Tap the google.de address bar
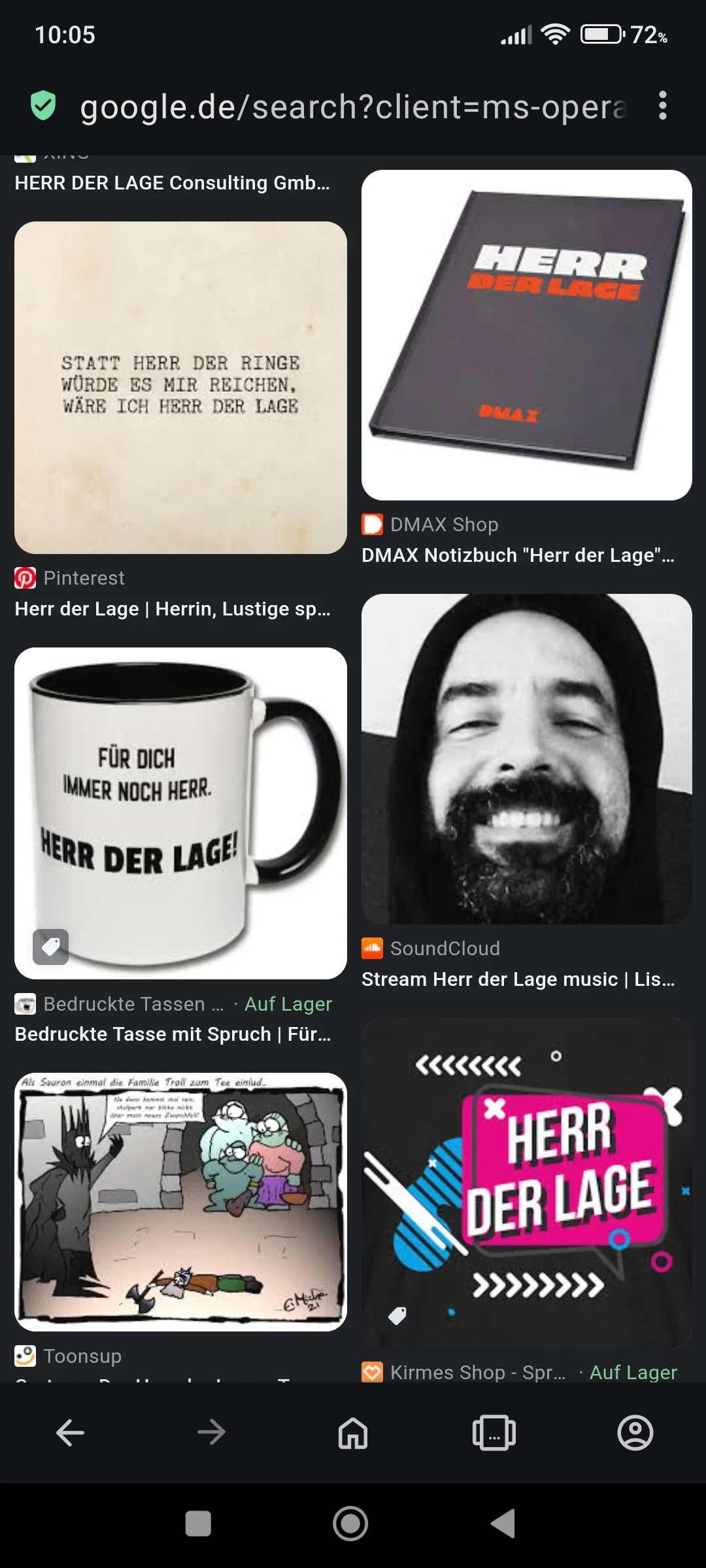The width and height of the screenshot is (706, 1568). [x=353, y=106]
